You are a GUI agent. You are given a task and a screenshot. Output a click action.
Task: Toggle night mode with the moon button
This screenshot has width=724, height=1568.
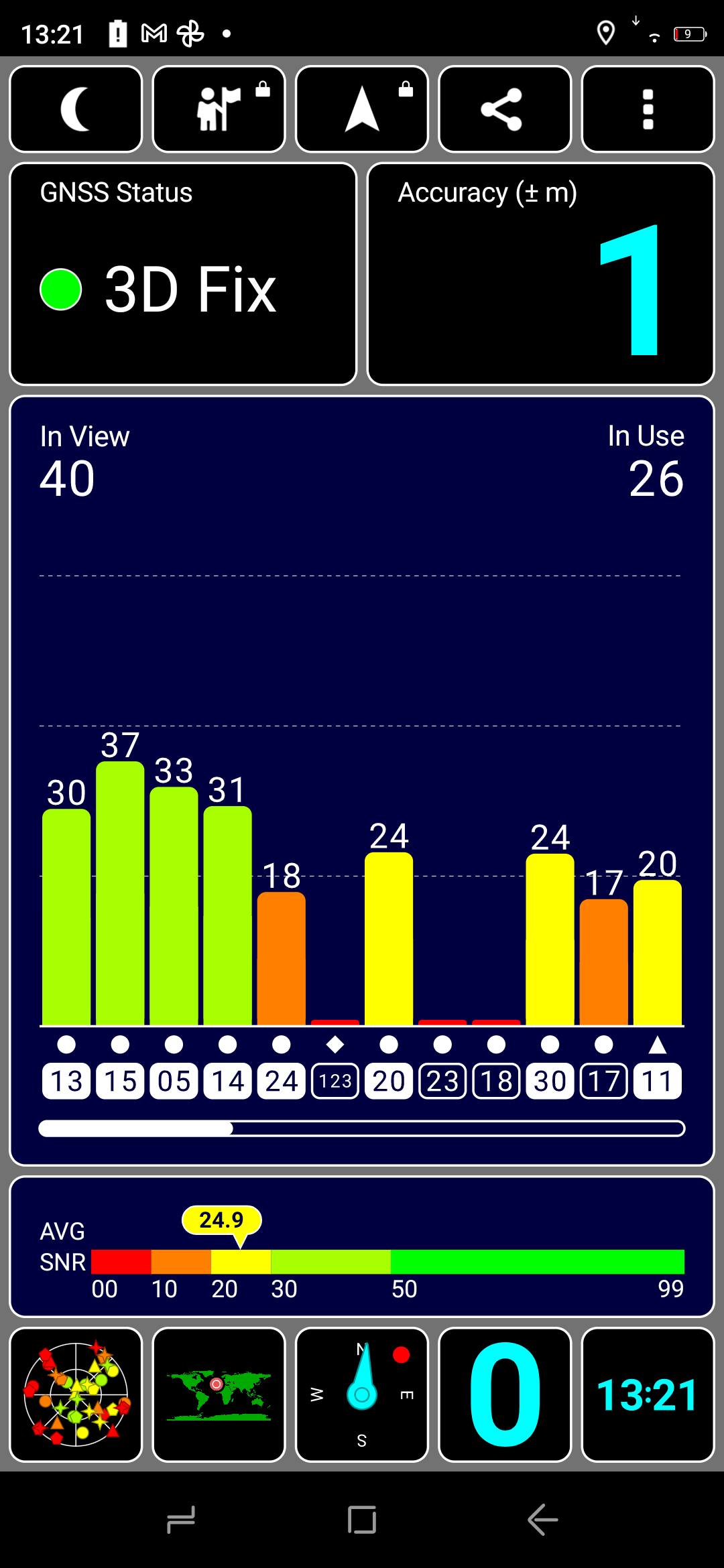[x=76, y=109]
